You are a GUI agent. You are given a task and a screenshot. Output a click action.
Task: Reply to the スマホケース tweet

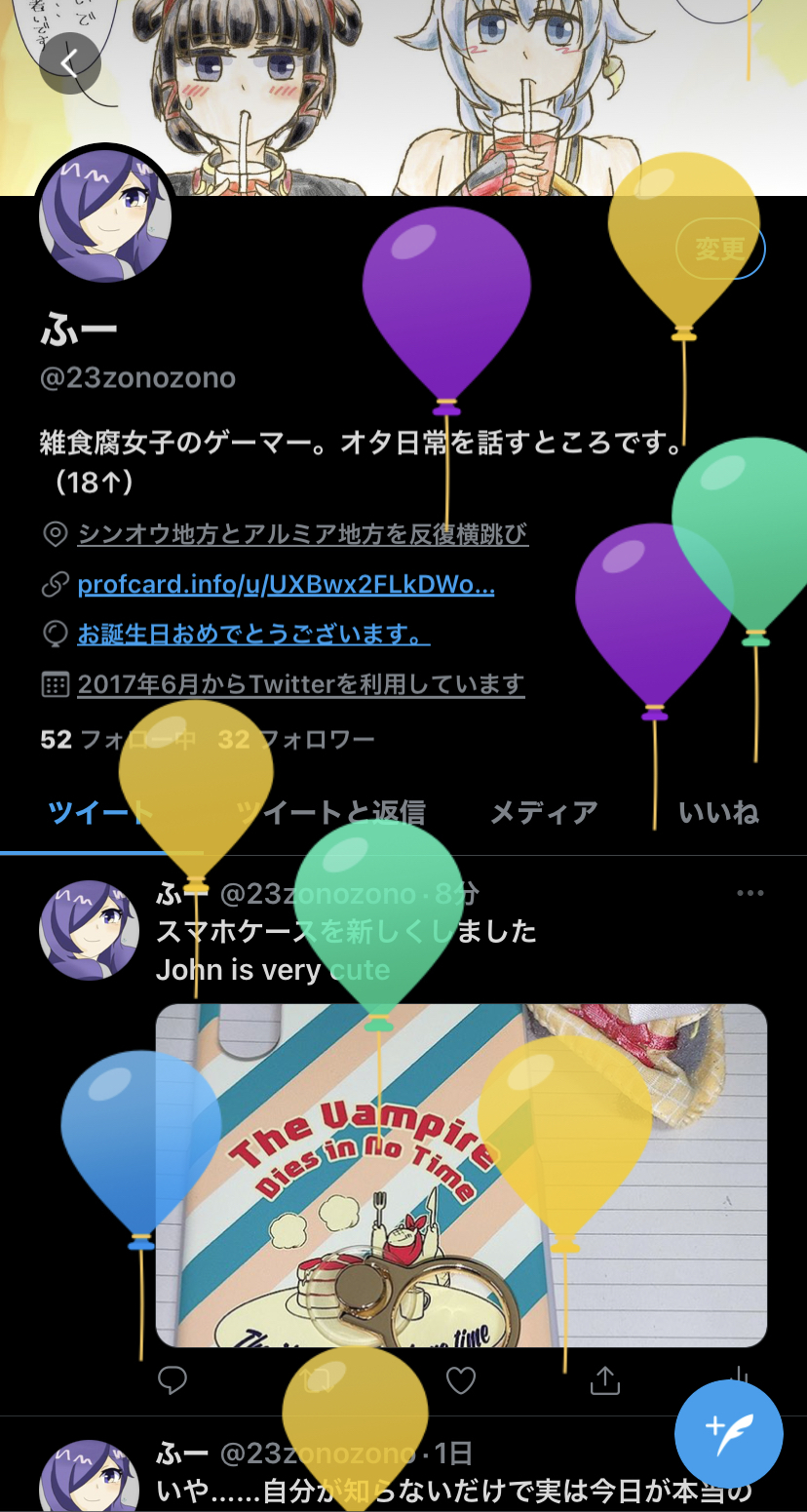pyautogui.click(x=173, y=1379)
